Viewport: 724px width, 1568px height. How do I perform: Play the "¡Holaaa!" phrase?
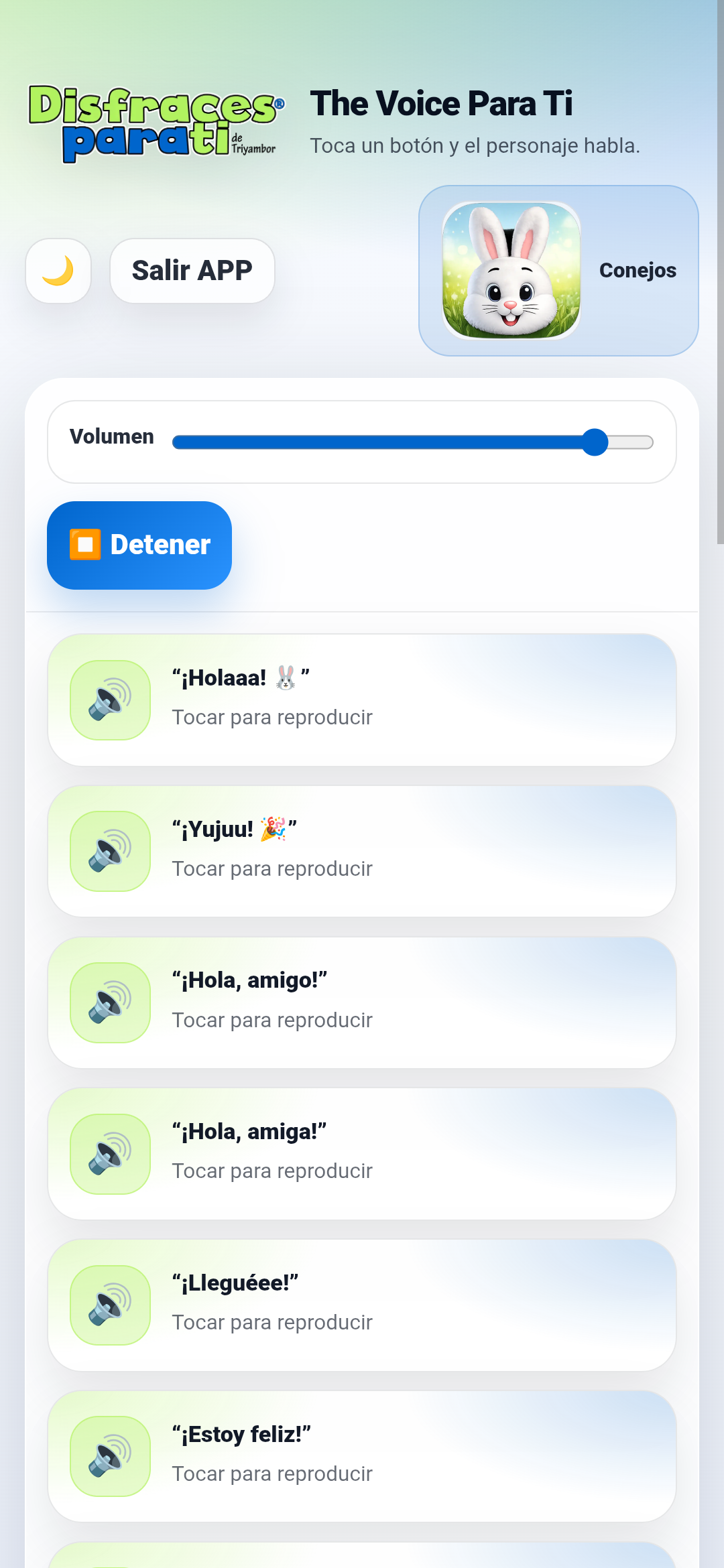click(x=362, y=700)
